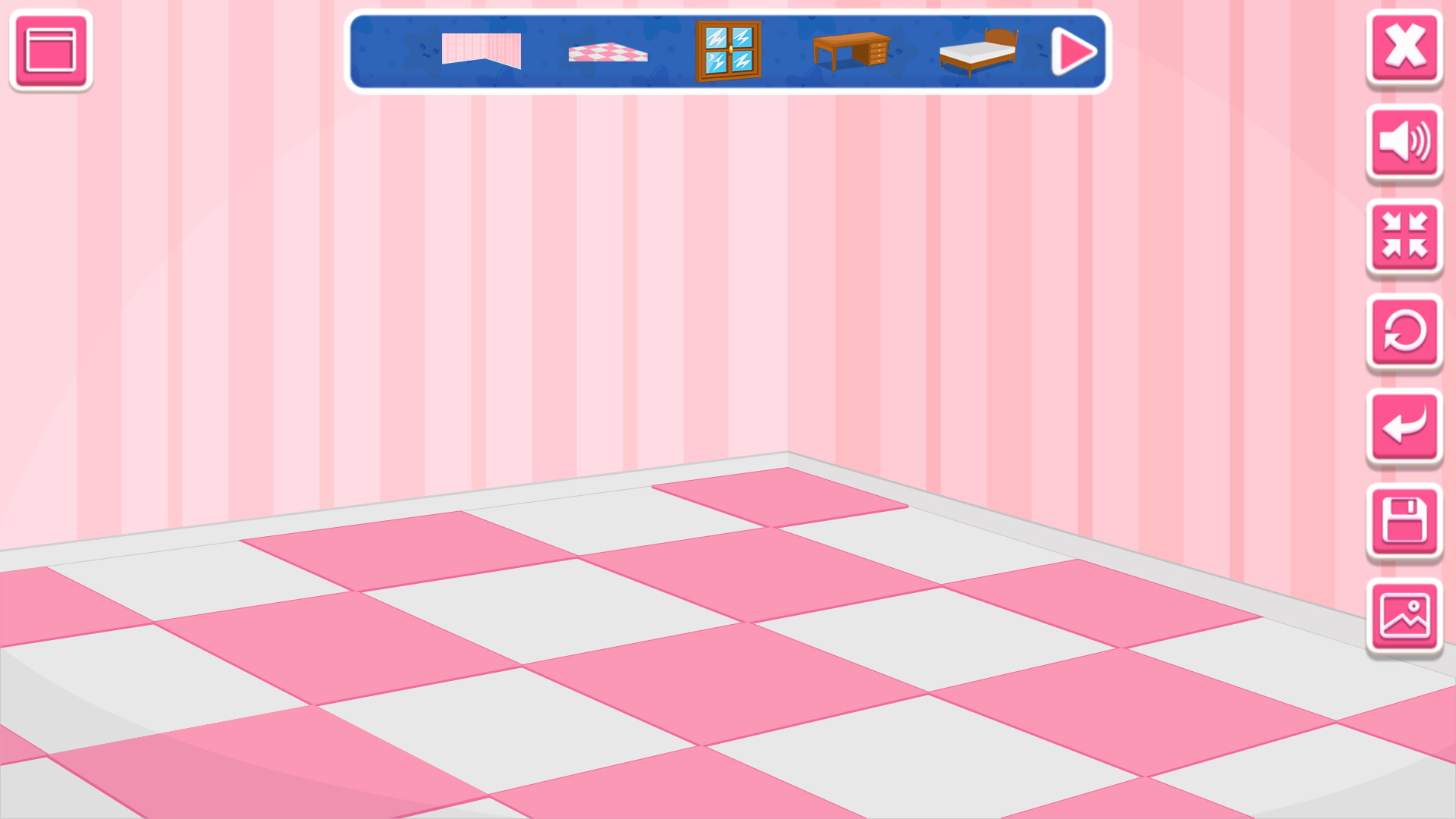Exit fullscreen with the shrink arrows
Image resolution: width=1456 pixels, height=819 pixels.
point(1404,236)
